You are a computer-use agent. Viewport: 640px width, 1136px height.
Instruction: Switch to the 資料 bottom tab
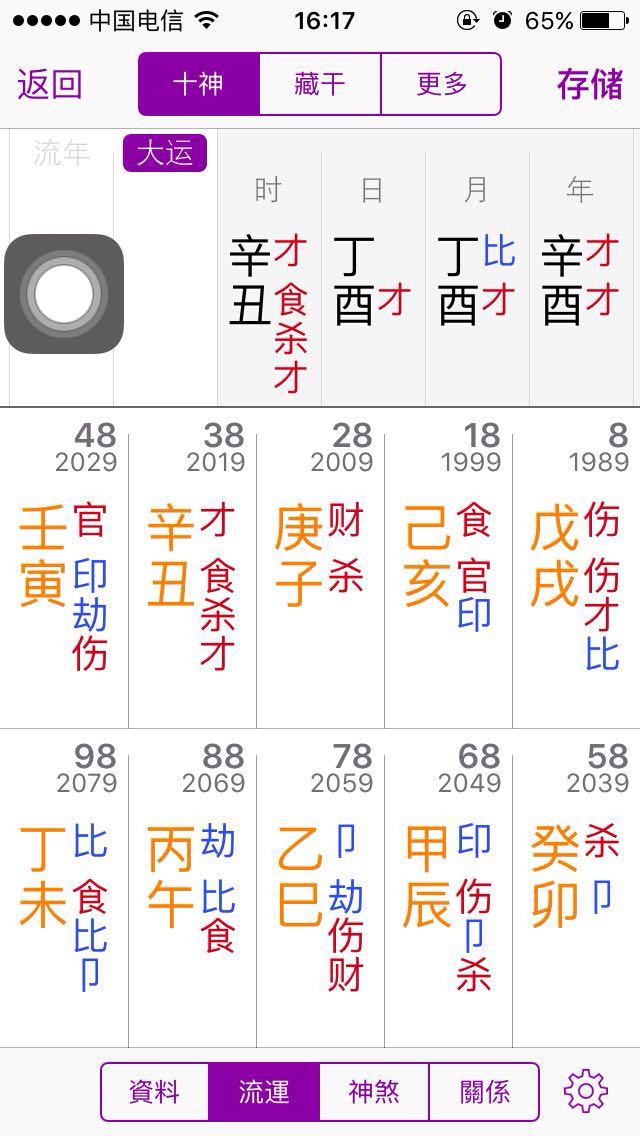pos(155,1091)
